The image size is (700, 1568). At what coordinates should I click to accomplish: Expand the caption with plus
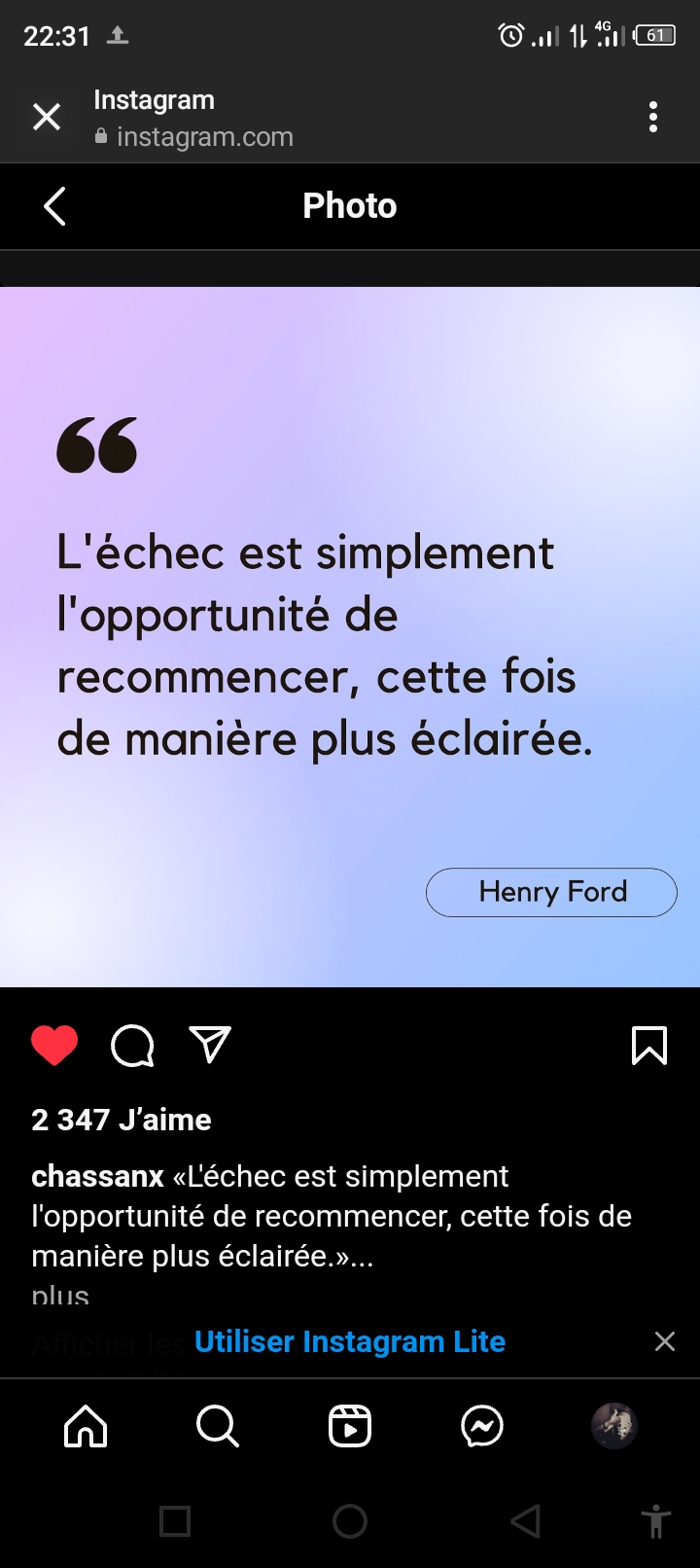coord(60,1295)
